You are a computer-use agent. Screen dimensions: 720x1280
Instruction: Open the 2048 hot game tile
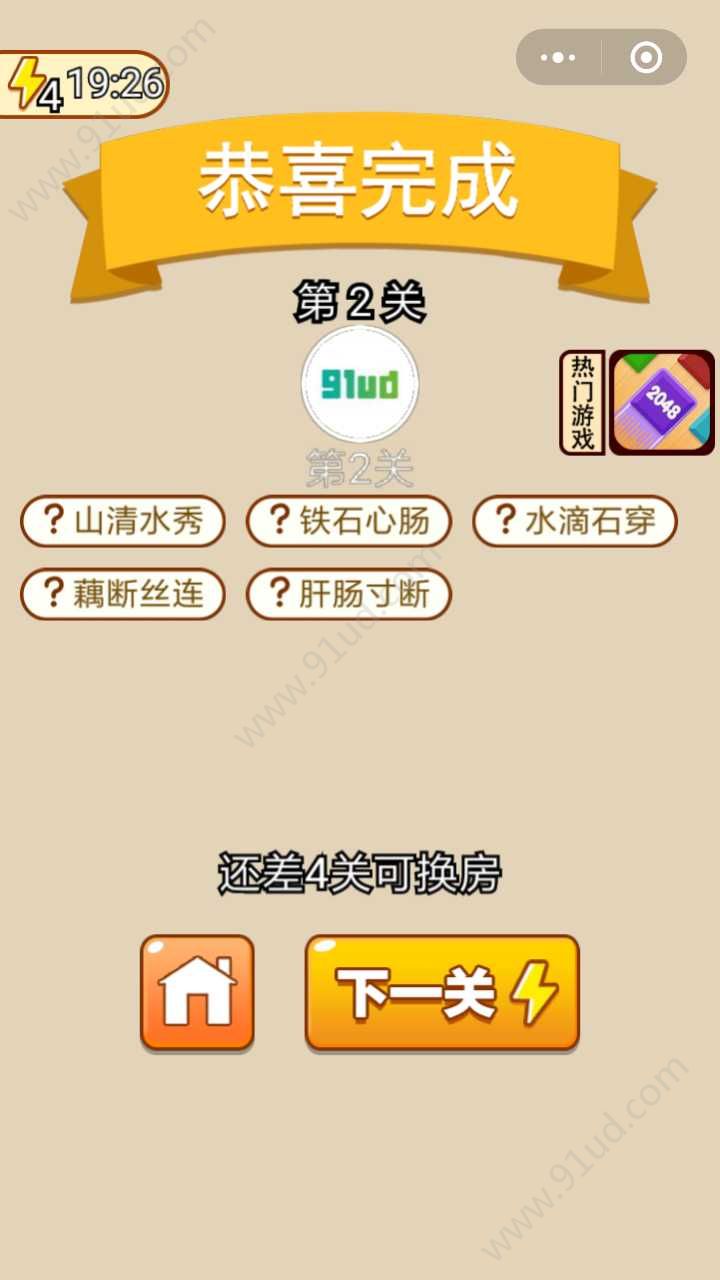(x=661, y=402)
